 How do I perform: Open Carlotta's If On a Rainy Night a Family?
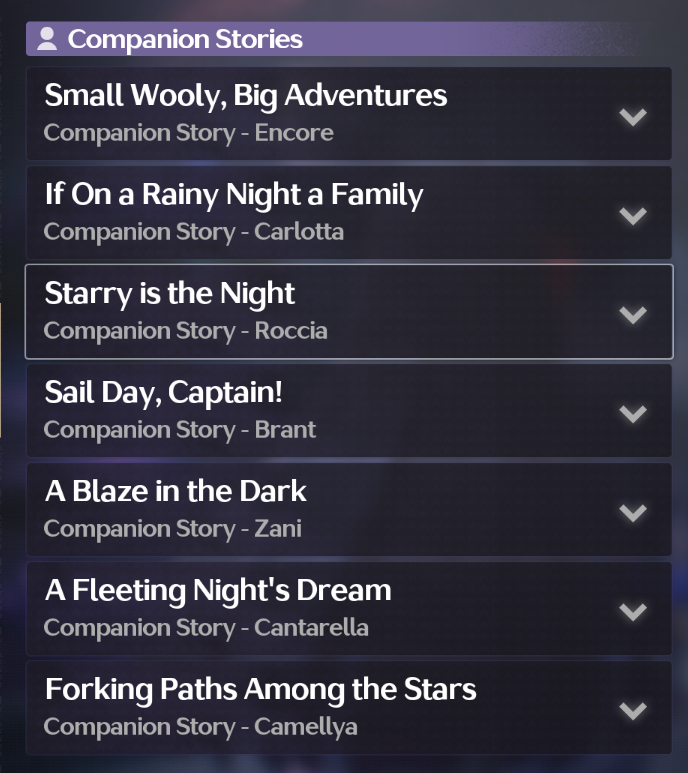tap(632, 215)
